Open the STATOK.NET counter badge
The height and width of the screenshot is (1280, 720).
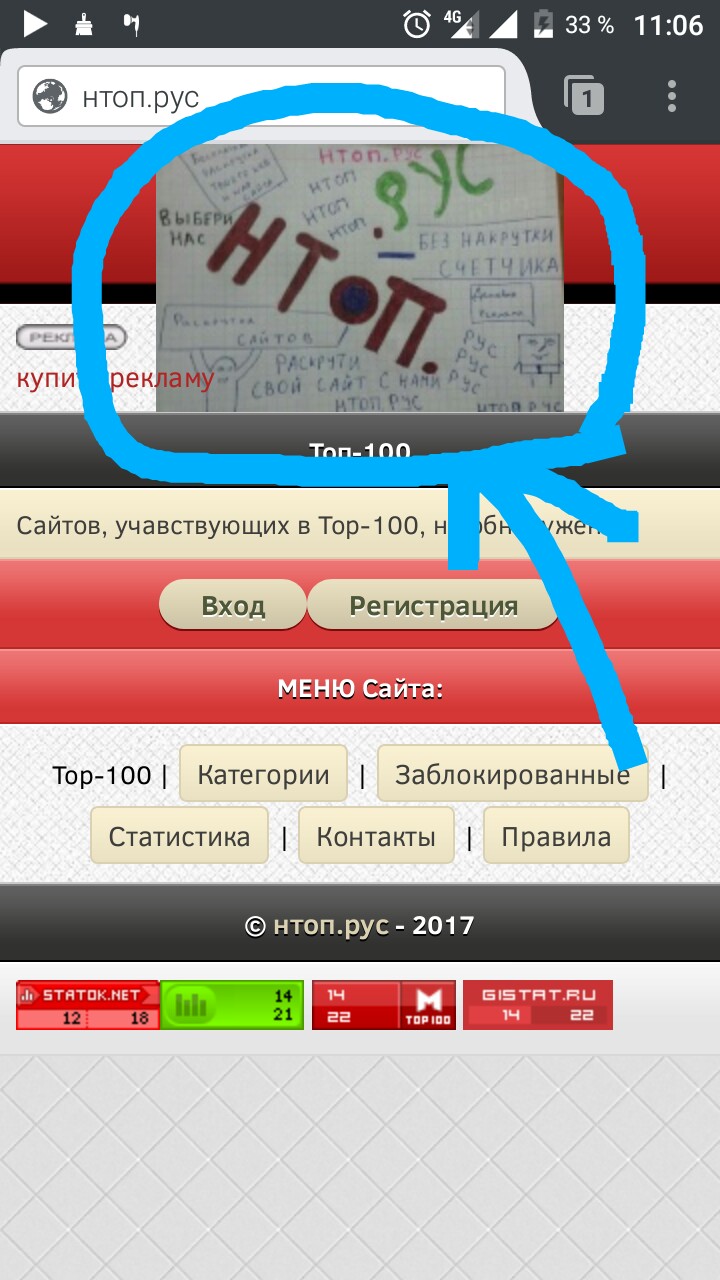click(x=88, y=1005)
